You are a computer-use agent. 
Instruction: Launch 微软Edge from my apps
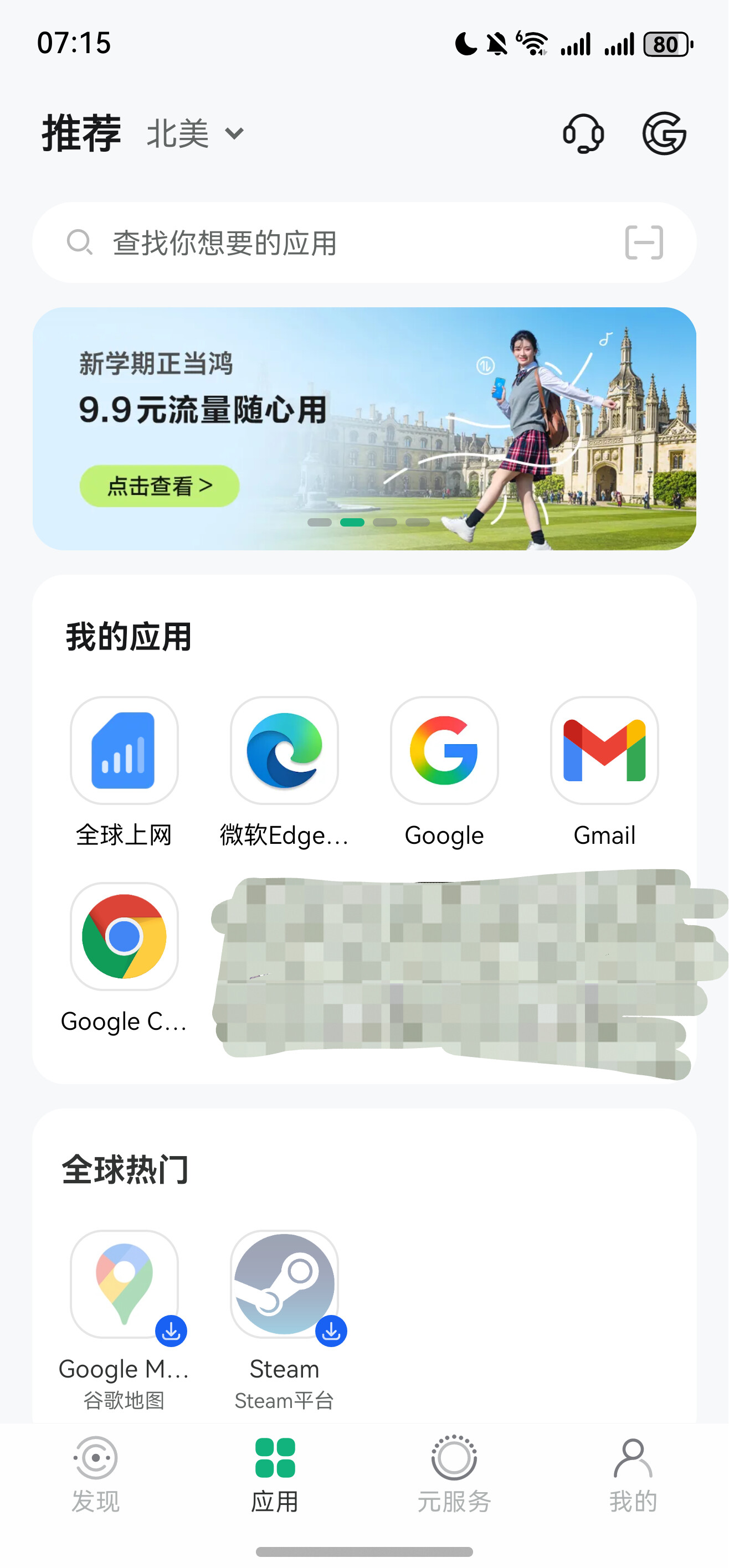284,751
